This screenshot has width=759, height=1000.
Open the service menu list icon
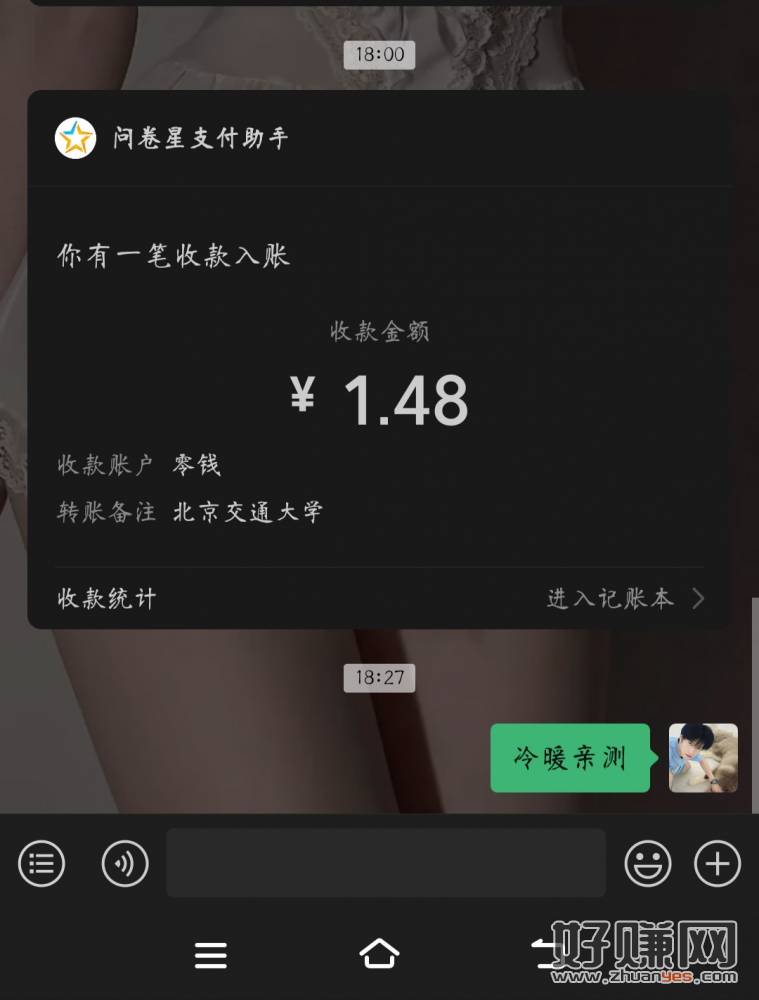pyautogui.click(x=42, y=863)
